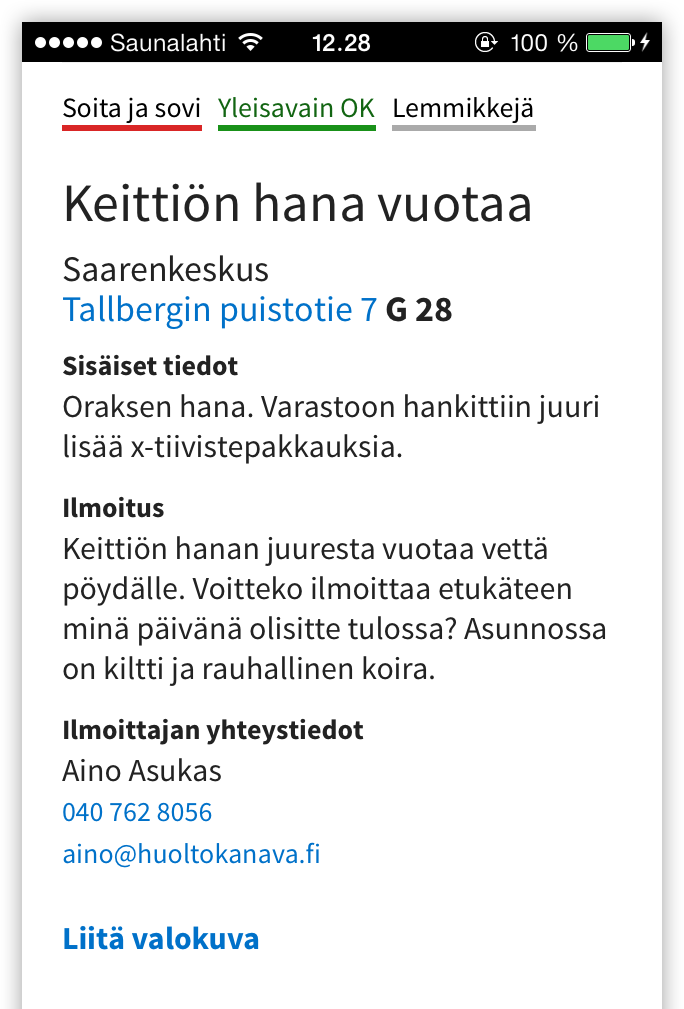Screen dimensions: 684x1009
Task: Open the Tallbergin puistotie 7 address link
Action: [220, 310]
